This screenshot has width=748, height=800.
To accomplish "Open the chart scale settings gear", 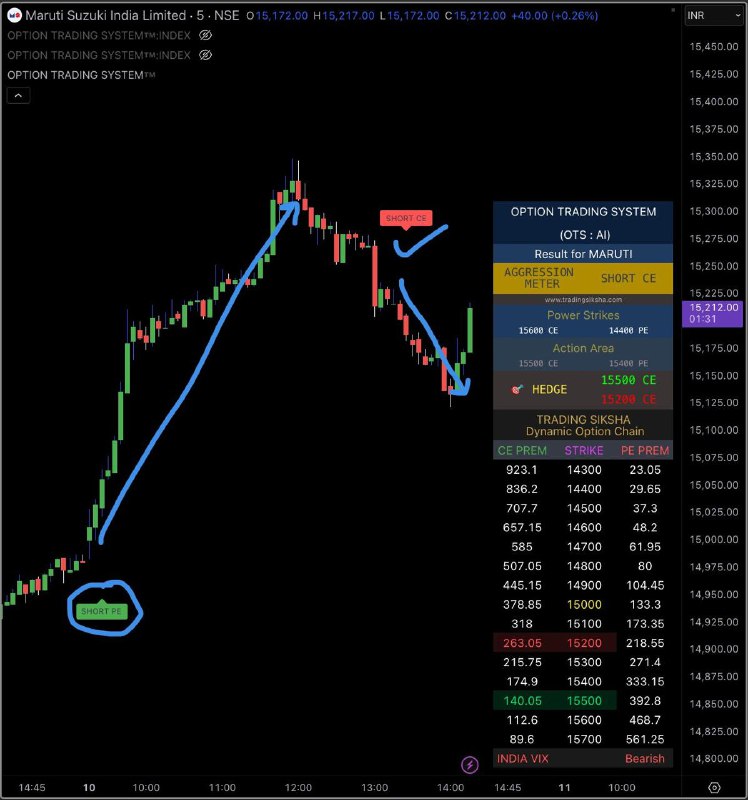I will pyautogui.click(x=715, y=788).
